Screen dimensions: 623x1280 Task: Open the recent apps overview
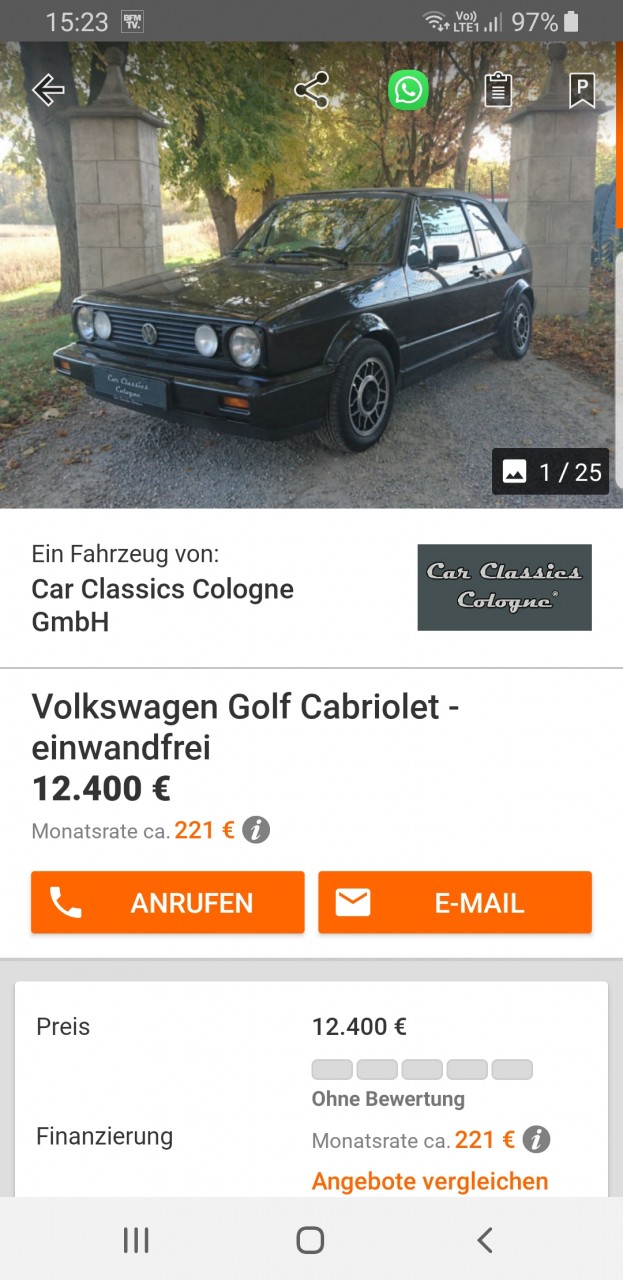(x=136, y=1240)
